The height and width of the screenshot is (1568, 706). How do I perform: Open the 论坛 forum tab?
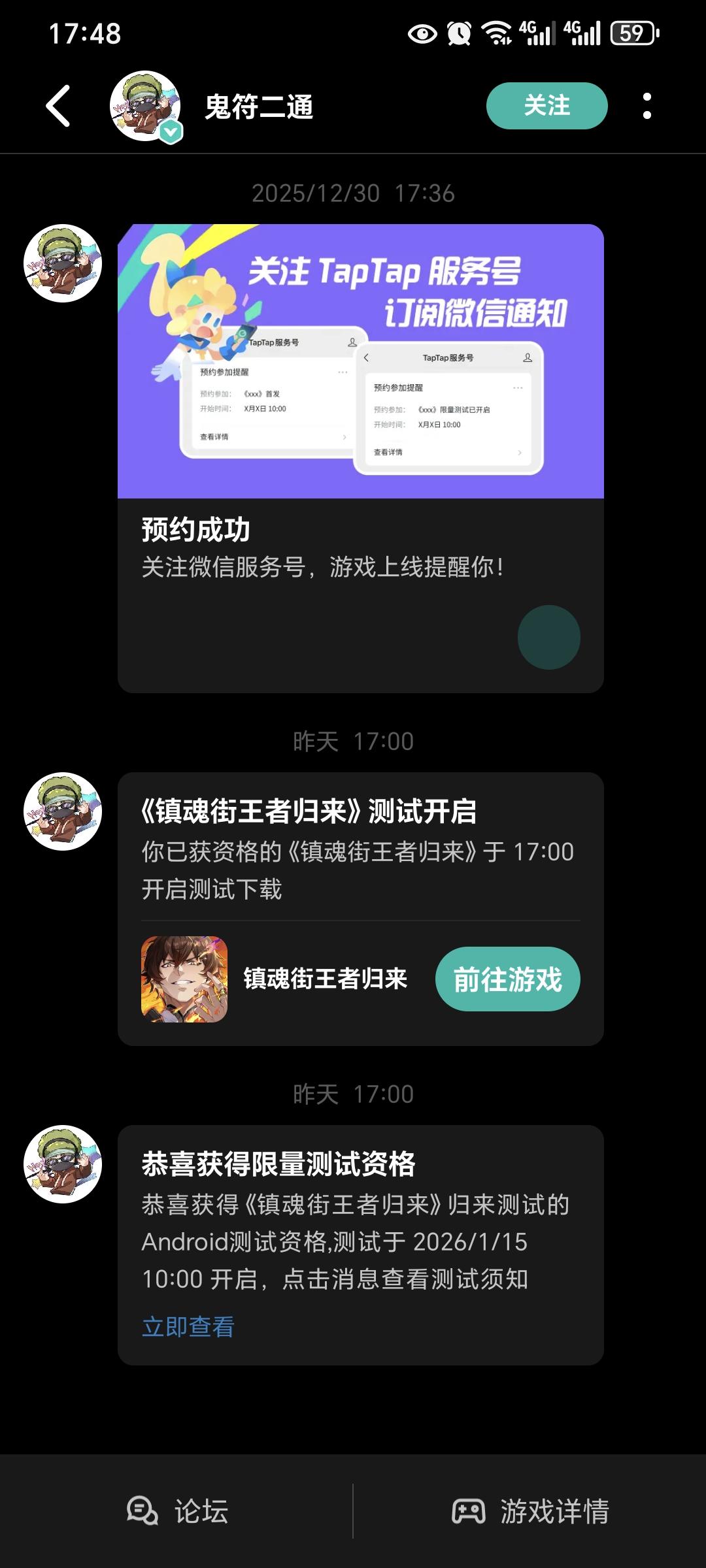(178, 1511)
